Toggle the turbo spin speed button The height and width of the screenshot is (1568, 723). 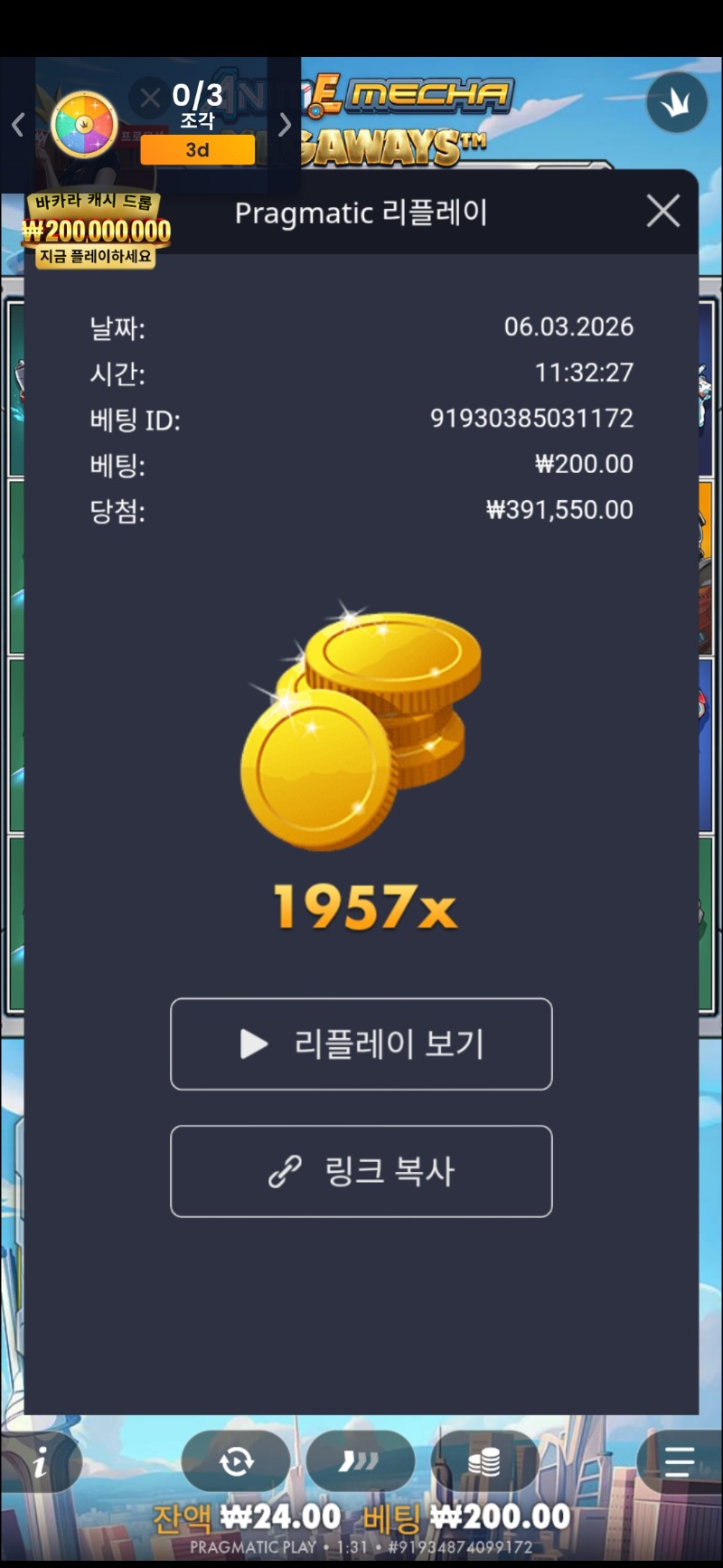pyautogui.click(x=360, y=1461)
